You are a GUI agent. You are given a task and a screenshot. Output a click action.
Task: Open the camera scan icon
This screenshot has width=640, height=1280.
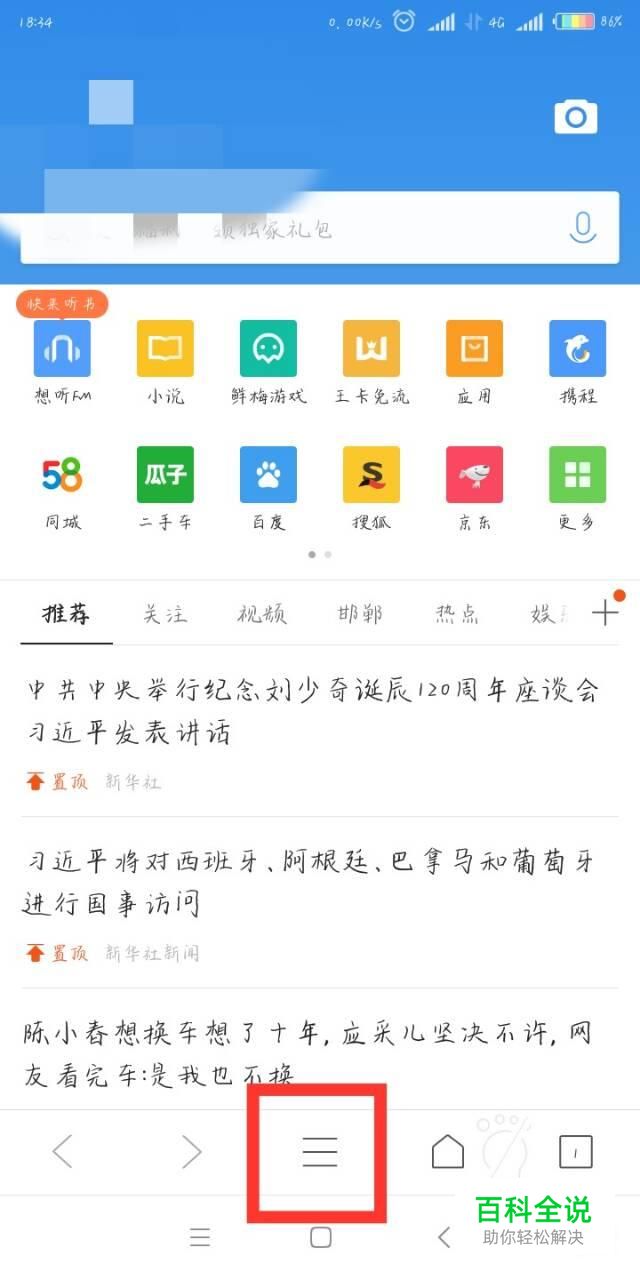coord(575,118)
